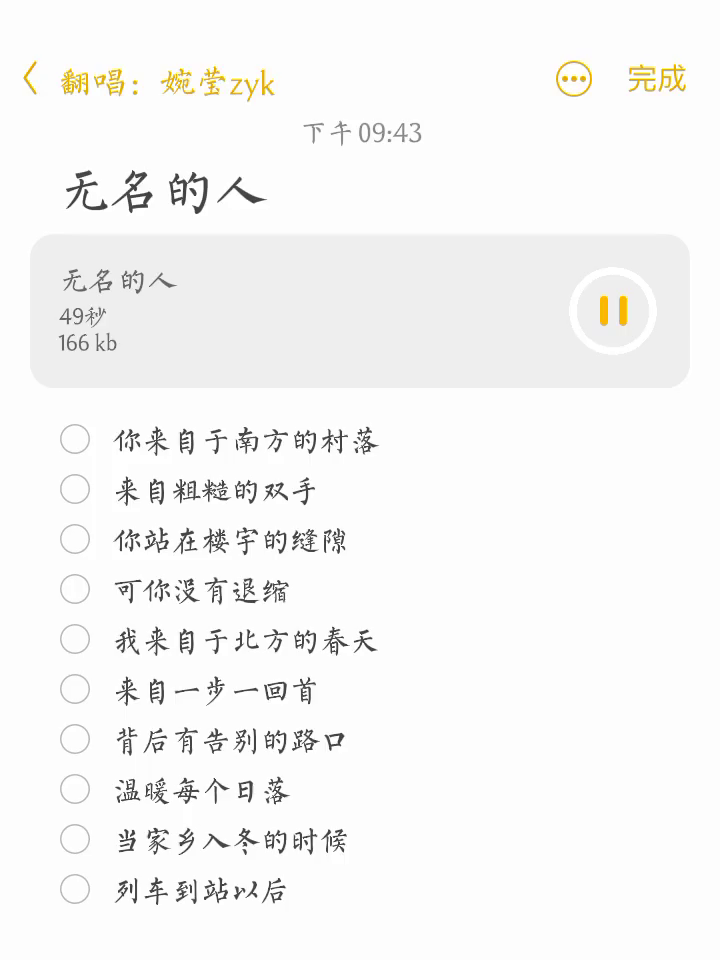The width and height of the screenshot is (720, 960).
Task: Tap 完成 to finish editing
Action: coord(656,79)
